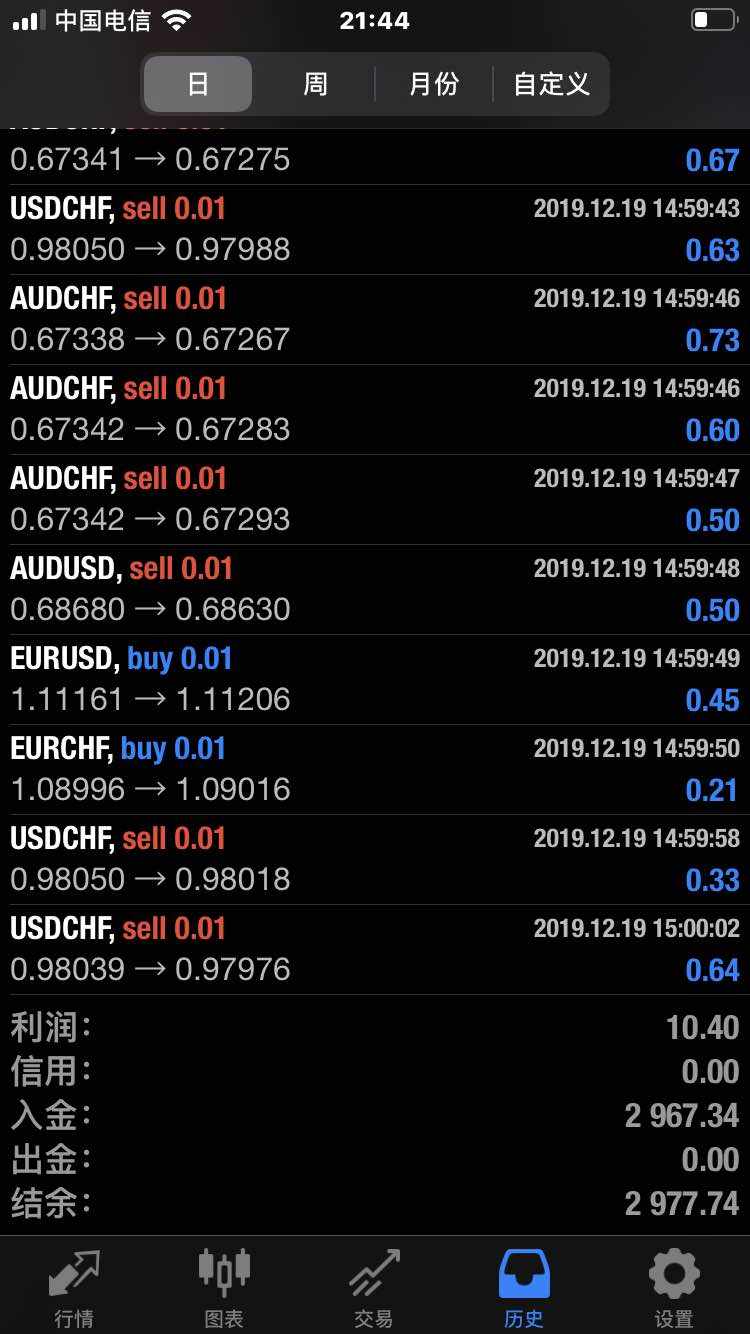750x1334 pixels.
Task: Open the USDCHF trade at 14:59:58
Action: click(x=374, y=859)
